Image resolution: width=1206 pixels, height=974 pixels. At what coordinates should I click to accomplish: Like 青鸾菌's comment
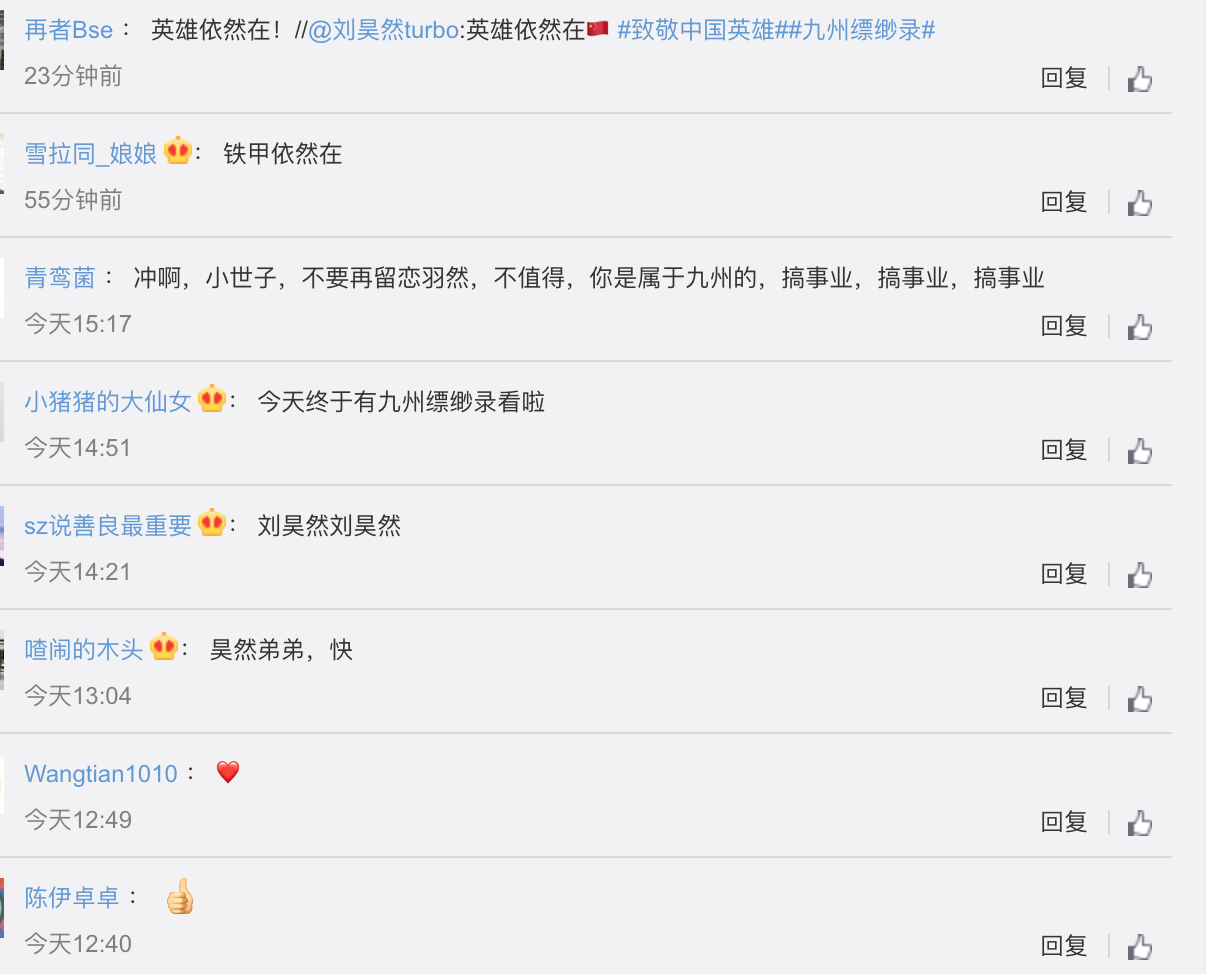pyautogui.click(x=1140, y=327)
